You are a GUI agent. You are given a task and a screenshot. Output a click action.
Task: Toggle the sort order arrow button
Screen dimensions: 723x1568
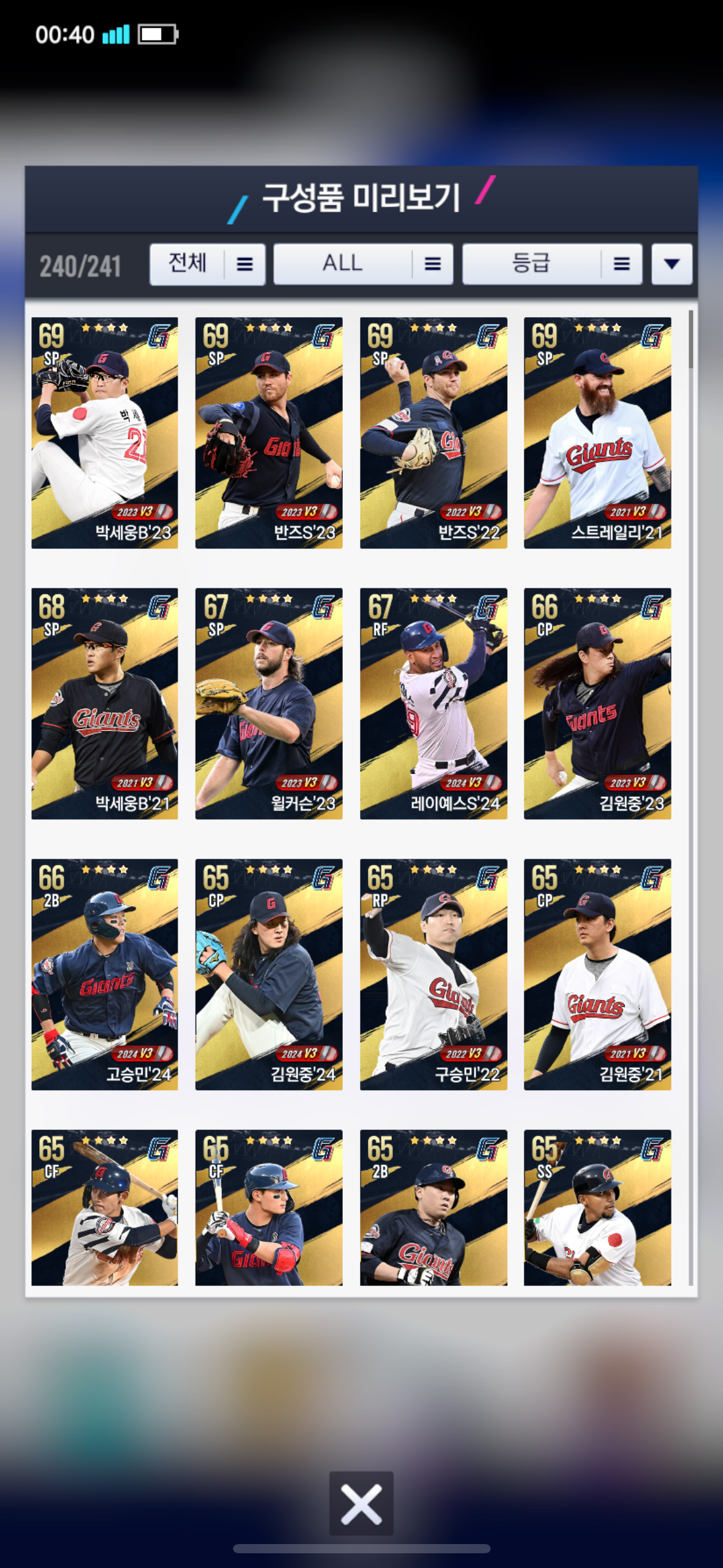coord(671,264)
